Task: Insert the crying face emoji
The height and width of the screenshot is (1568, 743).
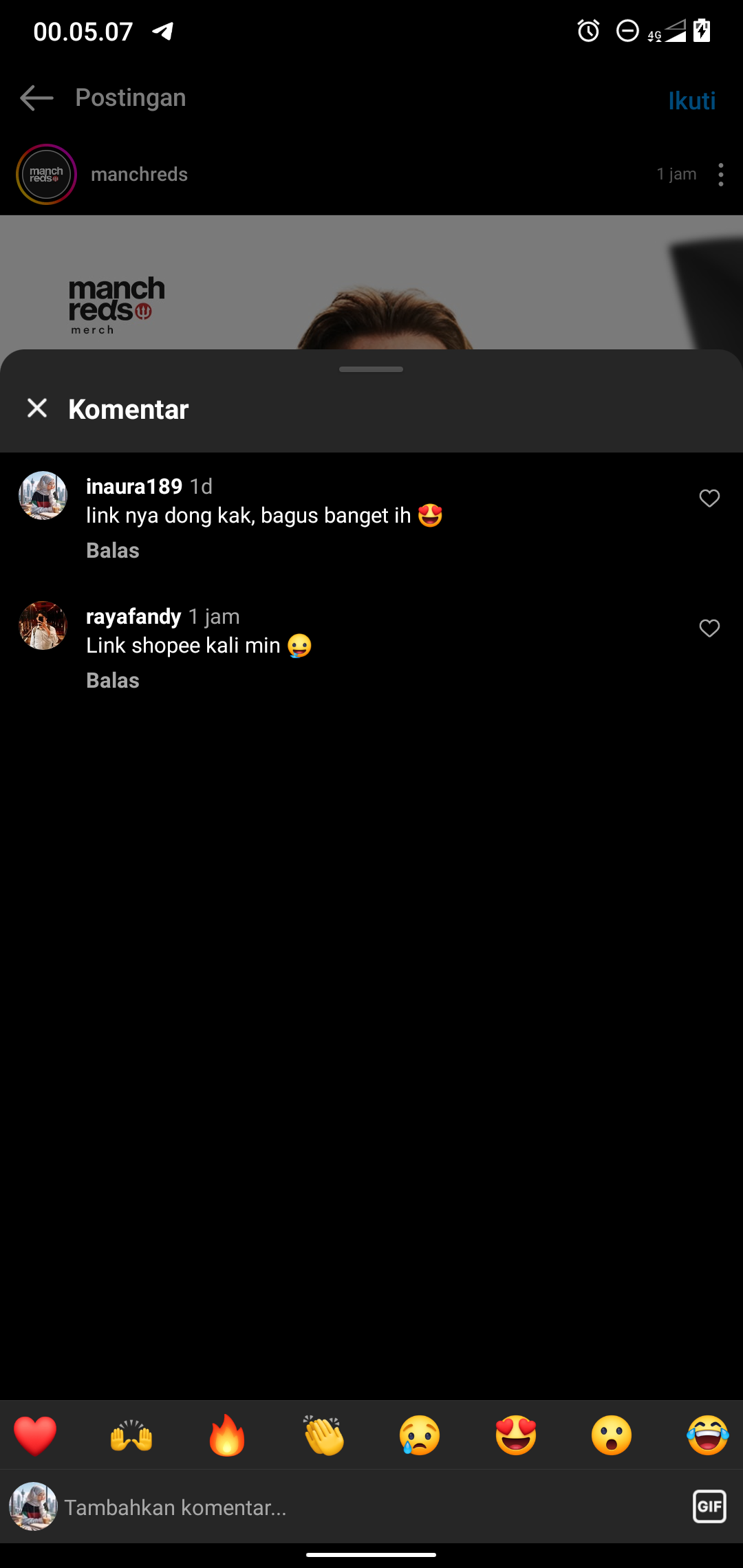Action: pos(420,1435)
